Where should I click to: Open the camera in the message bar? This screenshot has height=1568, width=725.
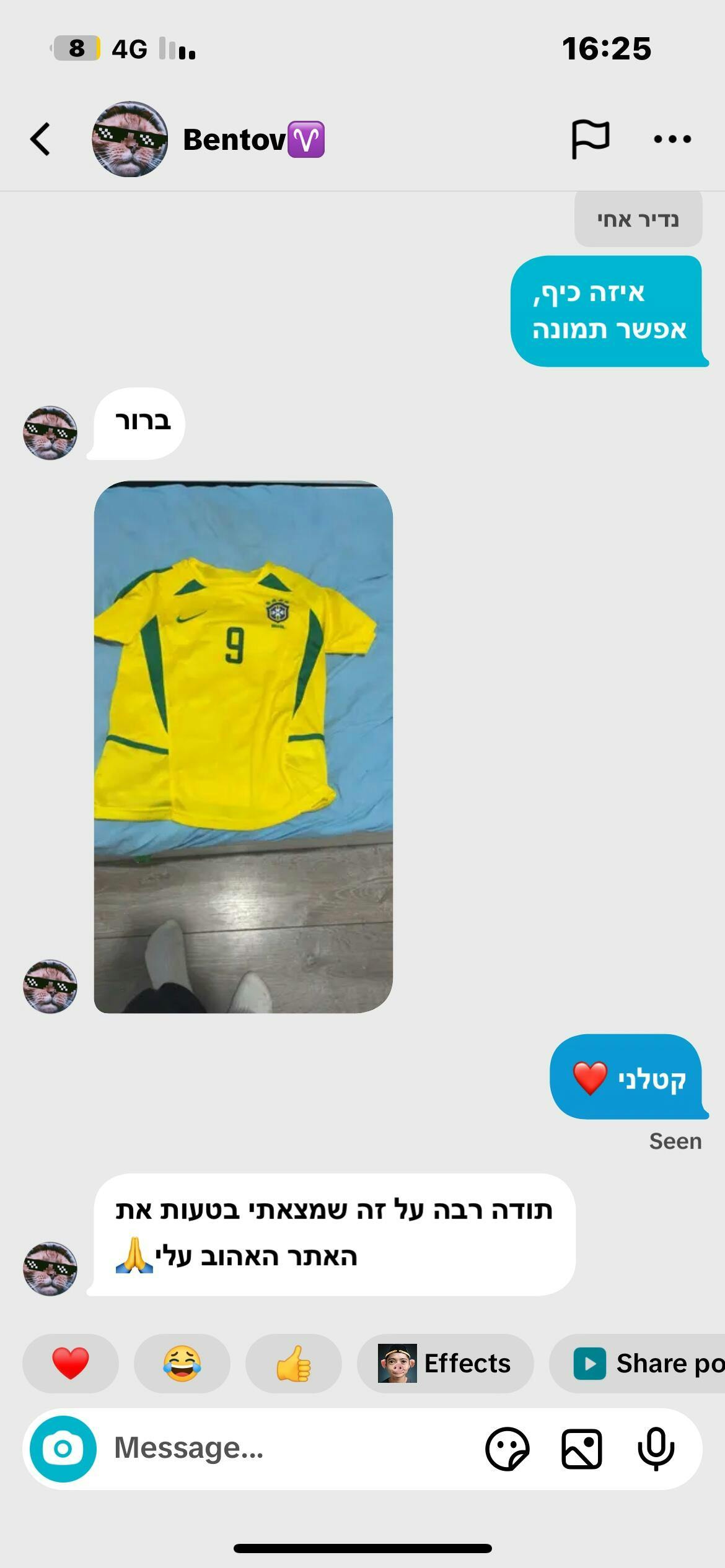(x=63, y=1448)
